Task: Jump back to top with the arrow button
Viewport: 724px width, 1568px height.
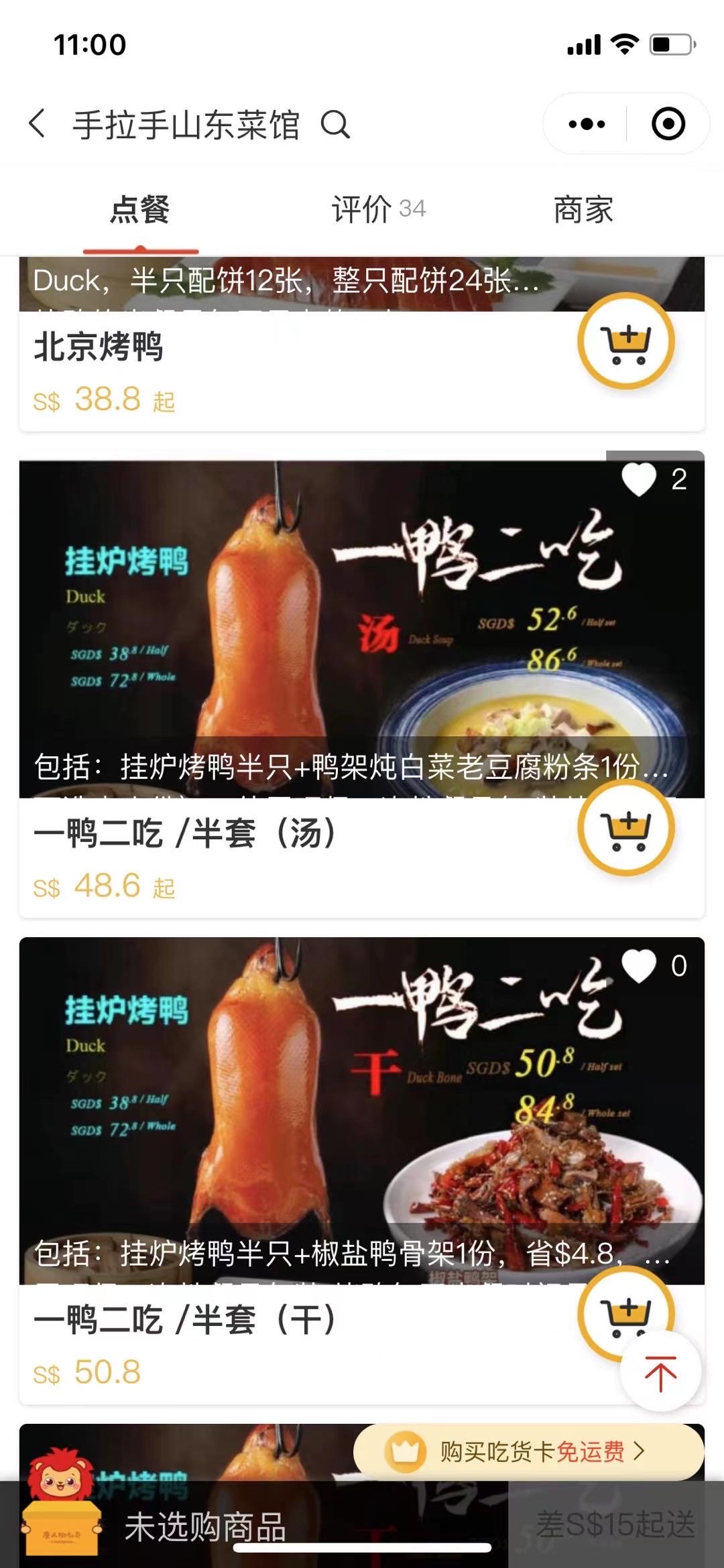Action: [661, 1372]
